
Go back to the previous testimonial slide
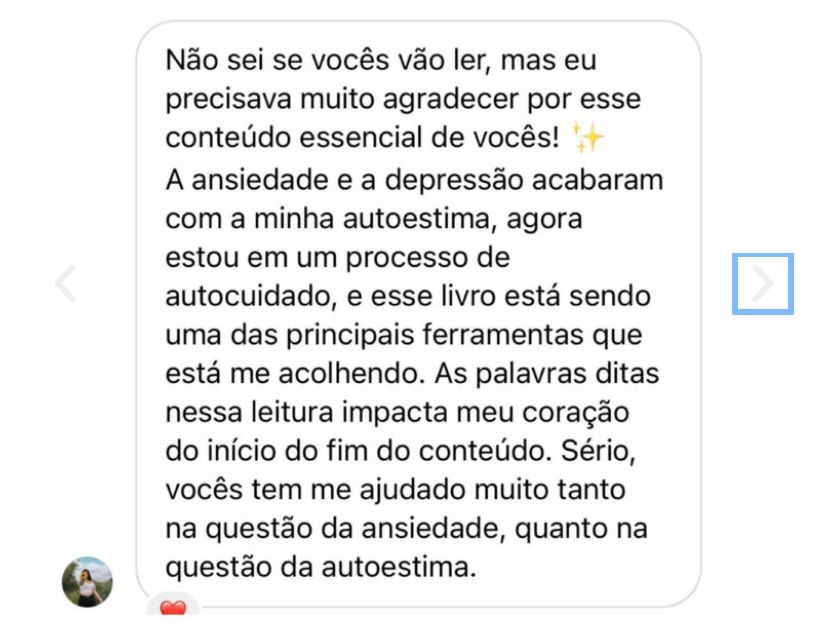(66, 284)
